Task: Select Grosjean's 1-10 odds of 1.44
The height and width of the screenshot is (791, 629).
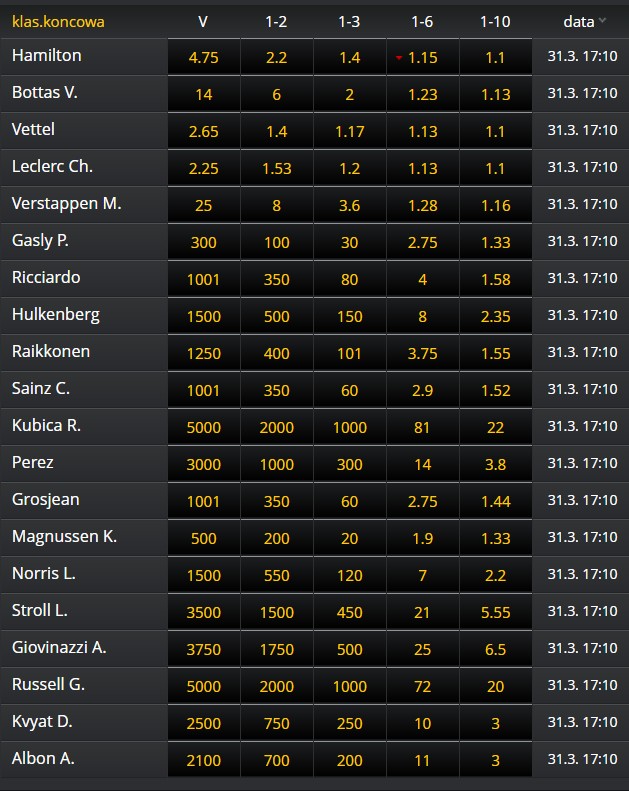Action: coord(495,502)
